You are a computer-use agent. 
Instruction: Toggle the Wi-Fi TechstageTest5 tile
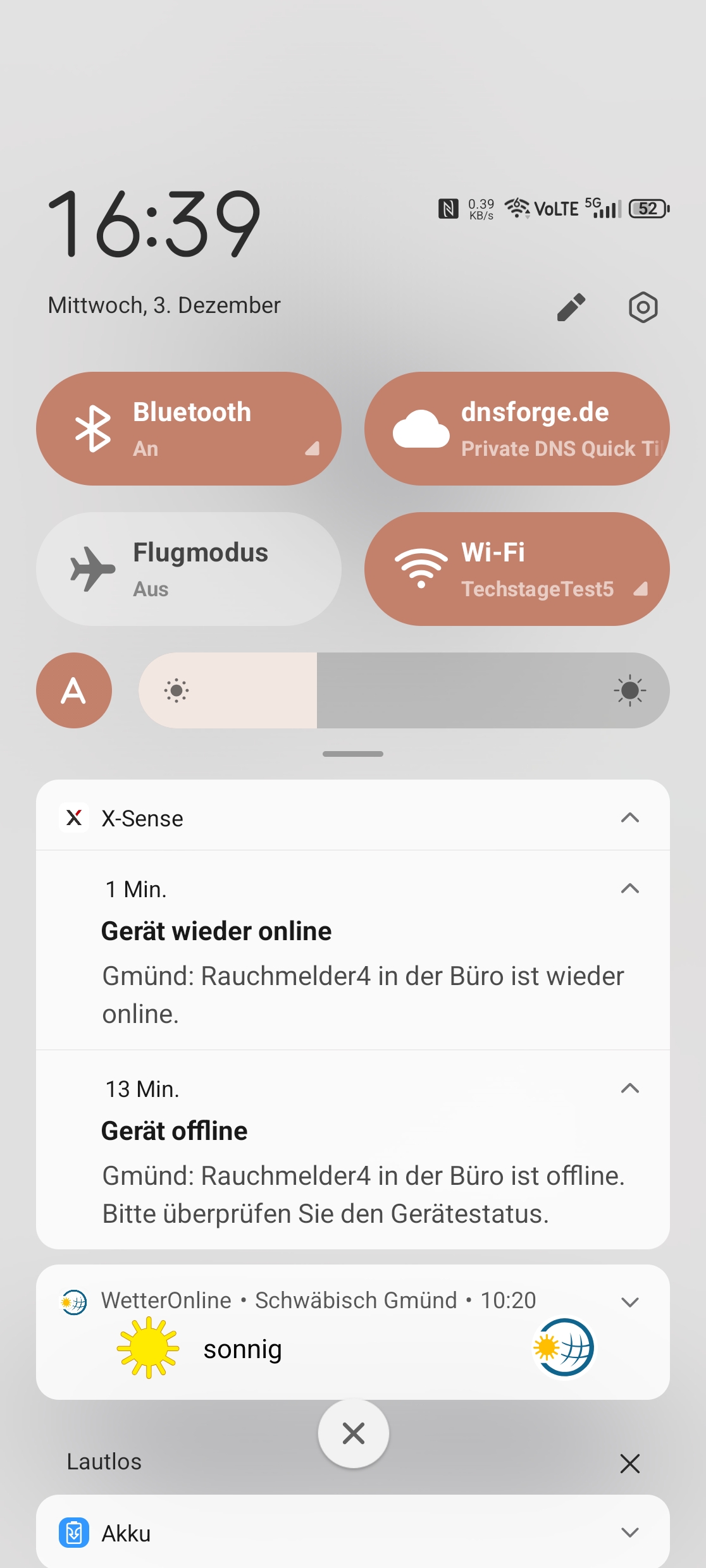pyautogui.click(x=517, y=569)
